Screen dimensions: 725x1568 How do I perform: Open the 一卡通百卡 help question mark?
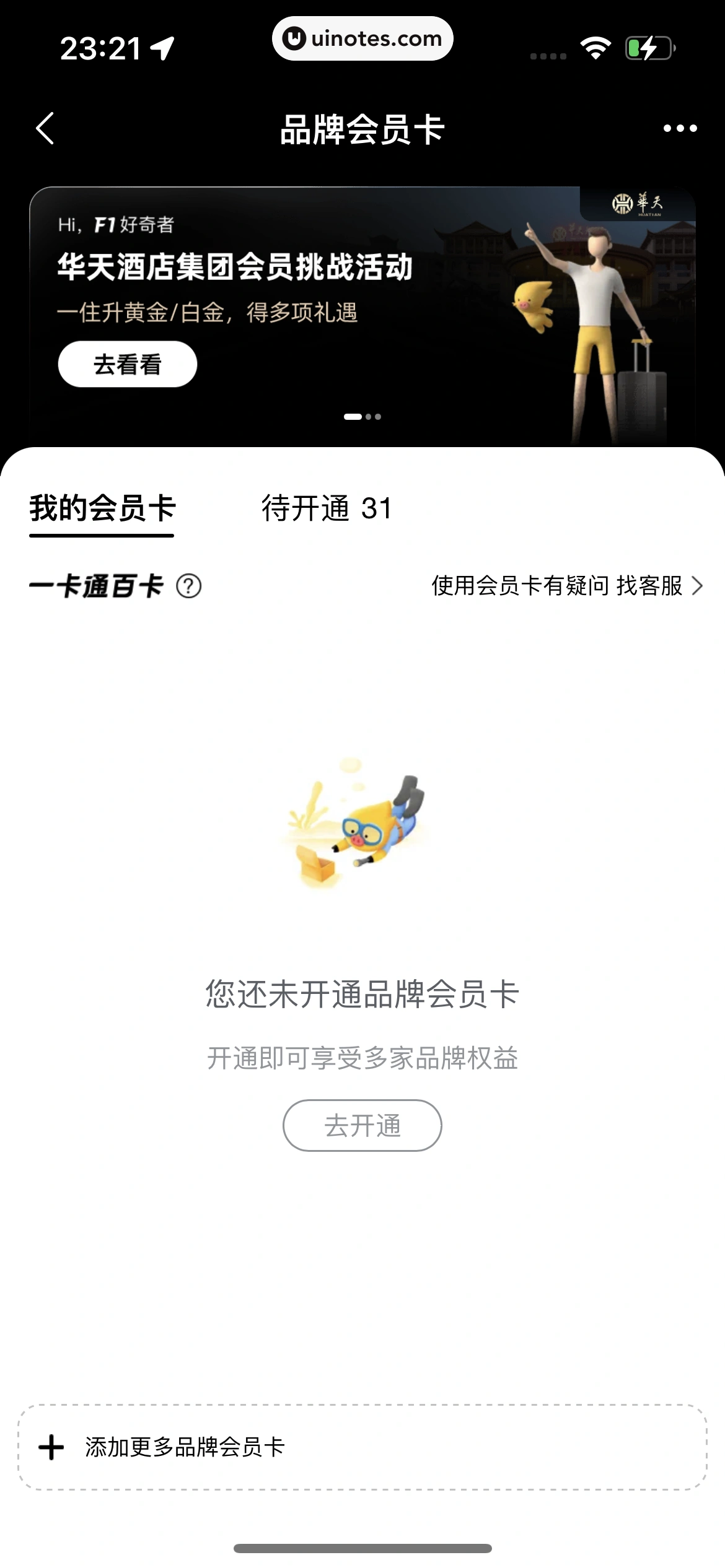tap(188, 586)
